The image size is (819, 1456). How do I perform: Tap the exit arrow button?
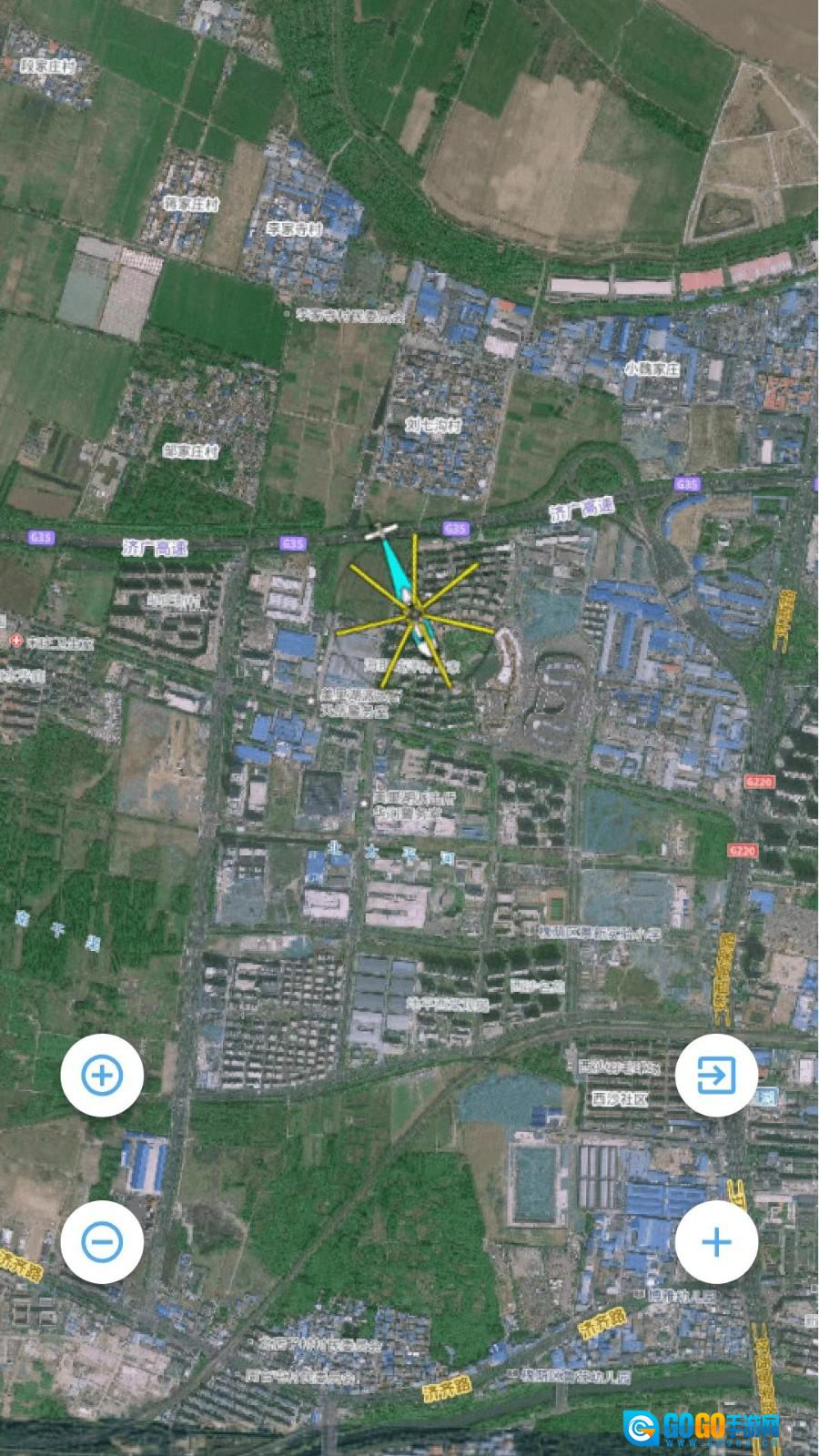click(716, 1076)
